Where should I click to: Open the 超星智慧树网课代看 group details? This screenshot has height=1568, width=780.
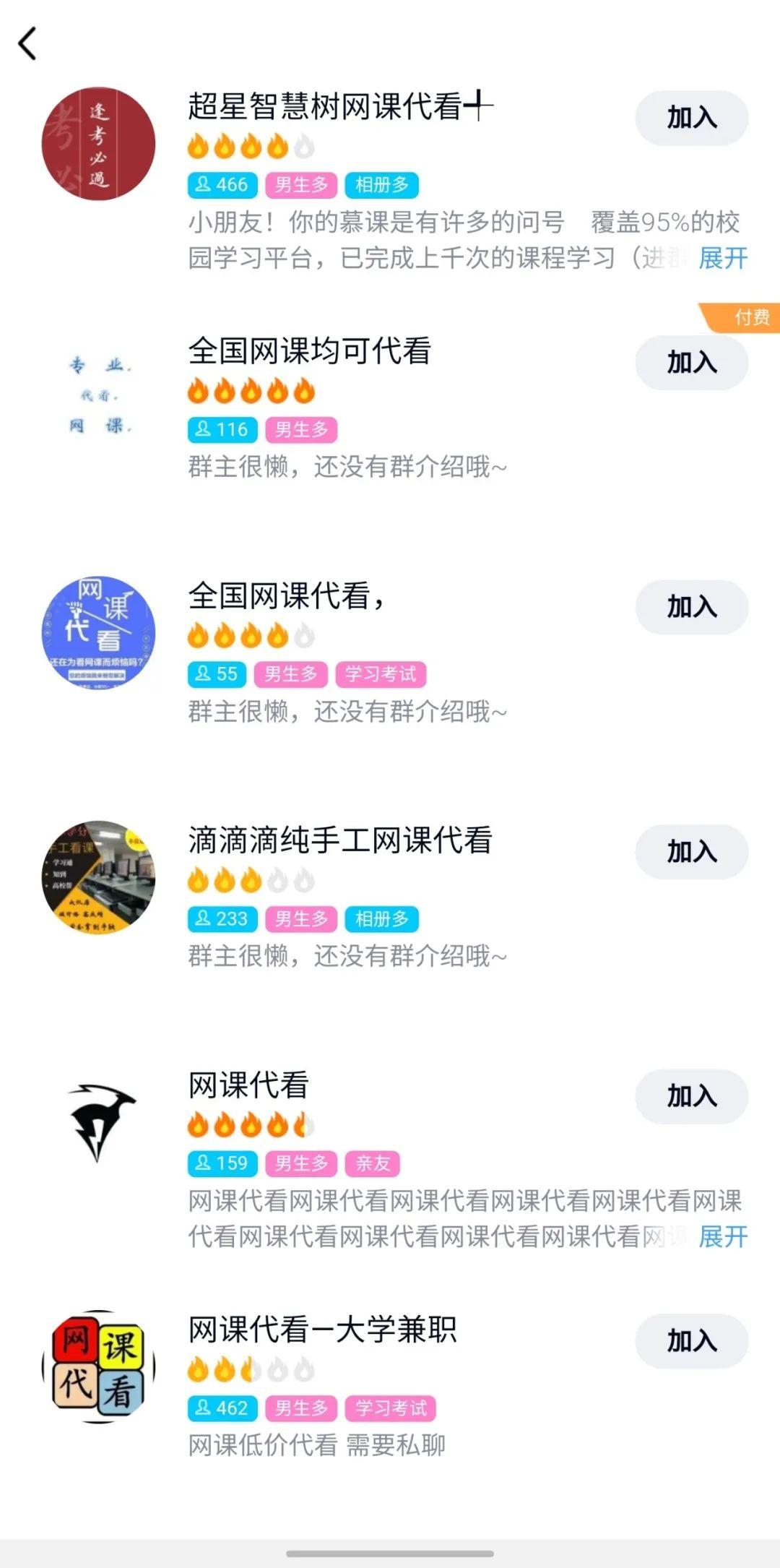pos(339,107)
